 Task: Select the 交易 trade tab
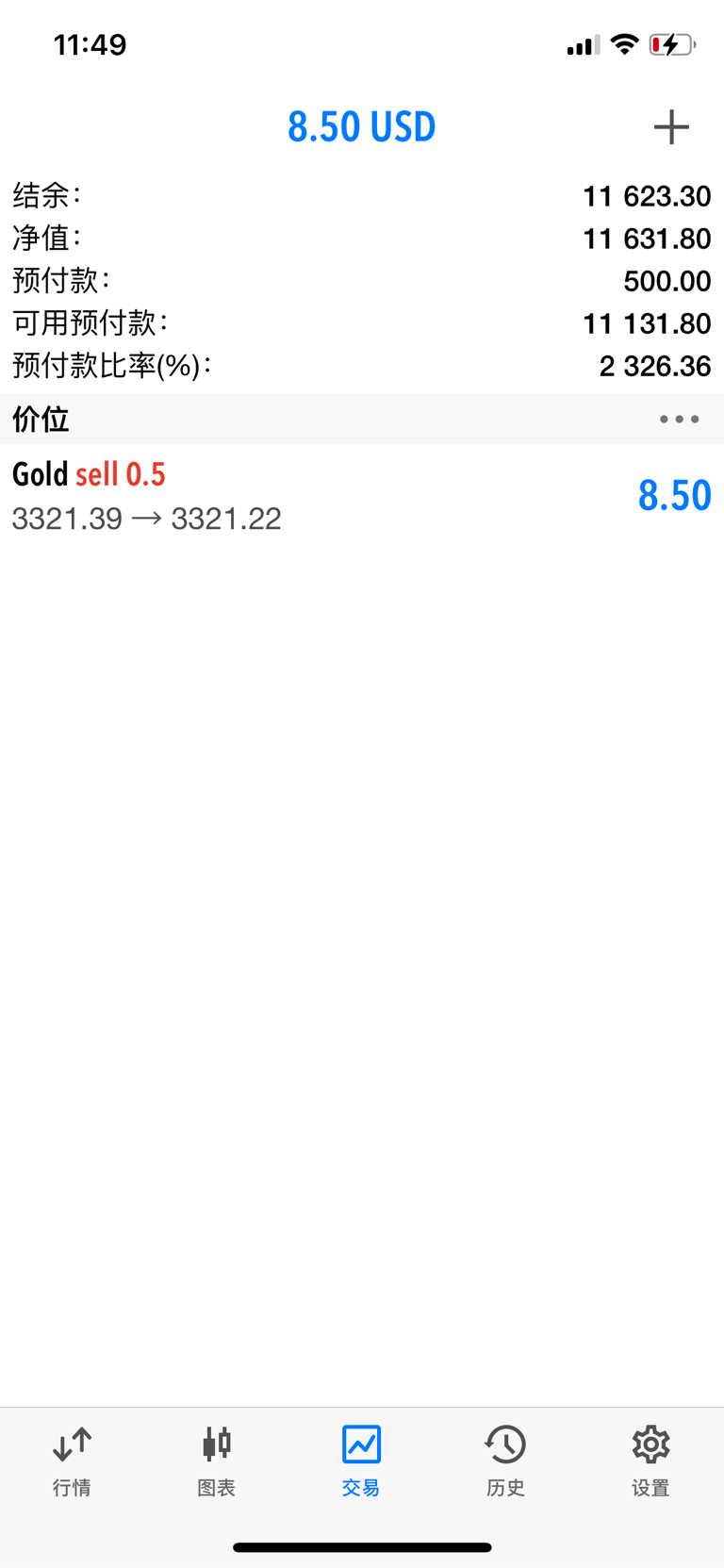coord(361,1461)
